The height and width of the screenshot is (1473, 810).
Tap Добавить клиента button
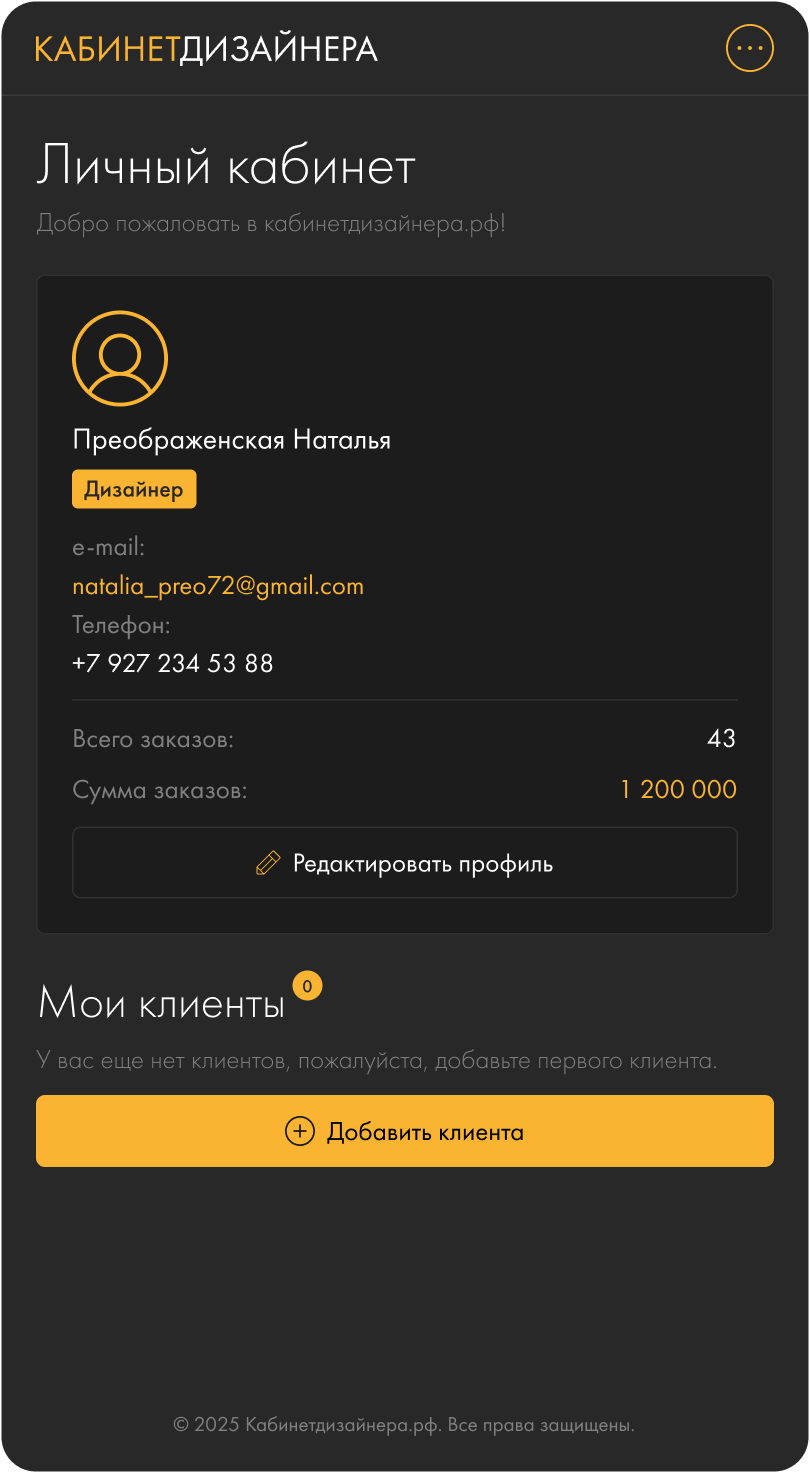405,1131
